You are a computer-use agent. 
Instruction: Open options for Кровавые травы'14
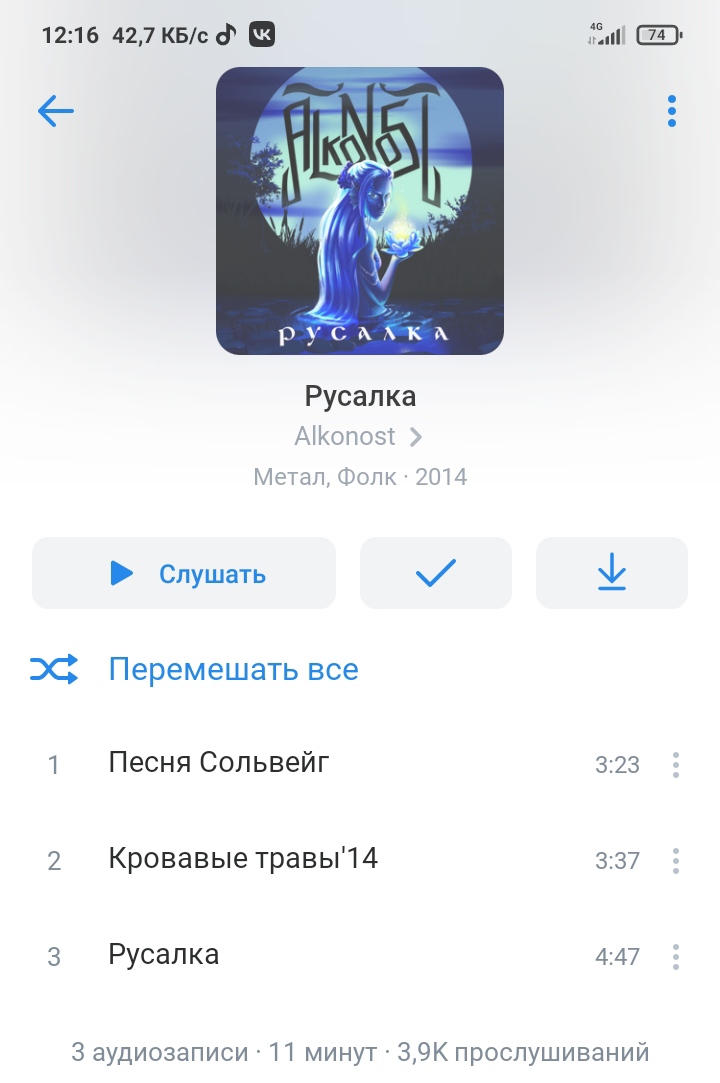coord(676,861)
